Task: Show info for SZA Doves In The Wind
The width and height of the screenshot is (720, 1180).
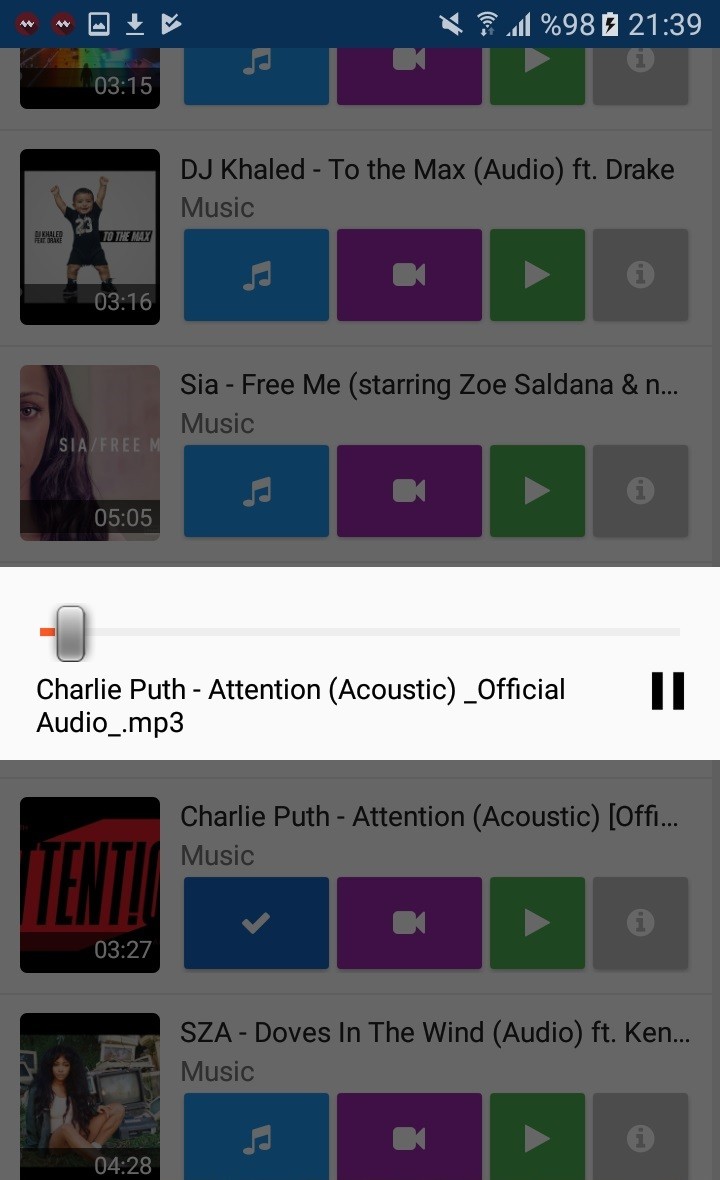Action: (640, 1138)
